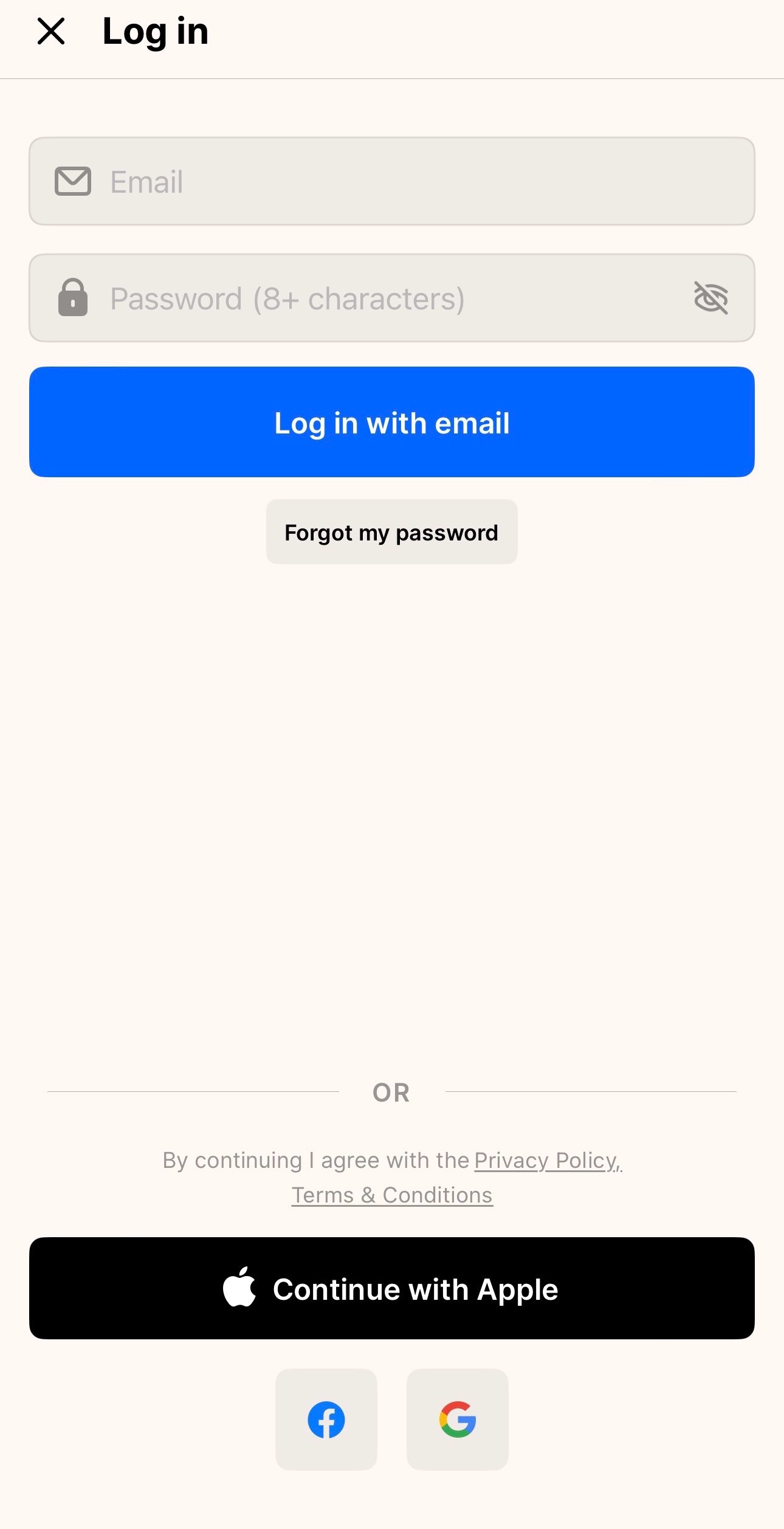Click the X icon next to Log in

coord(51,32)
